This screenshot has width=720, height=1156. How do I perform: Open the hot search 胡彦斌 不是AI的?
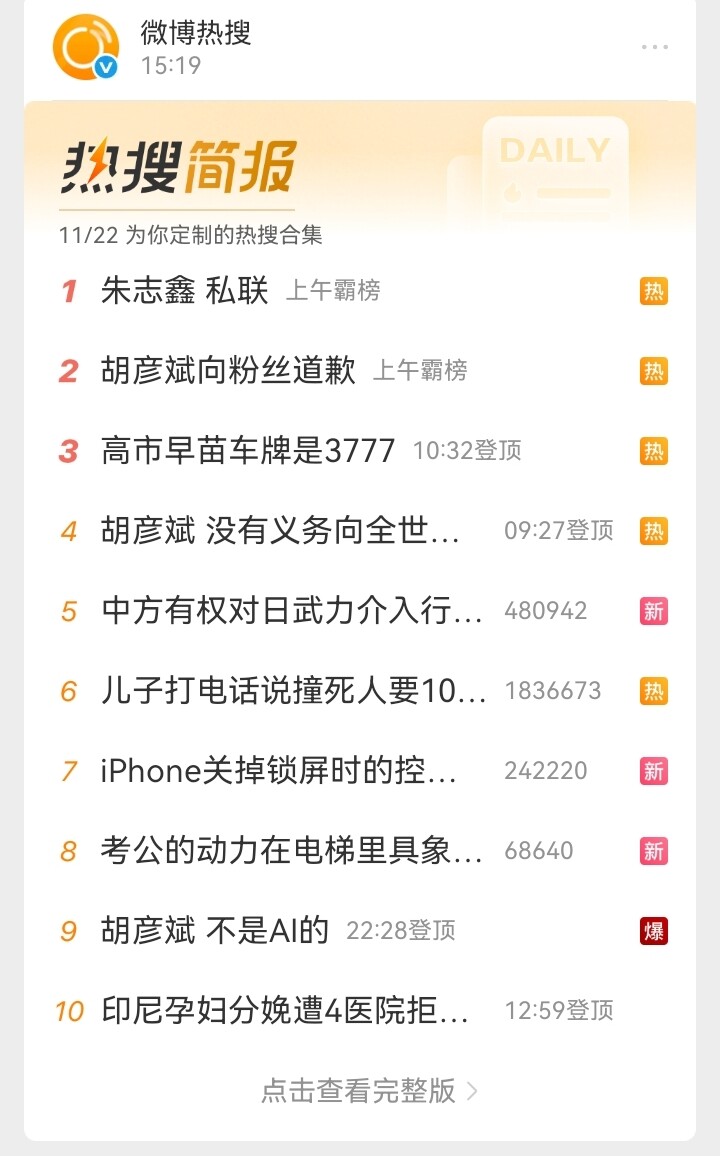coord(215,931)
